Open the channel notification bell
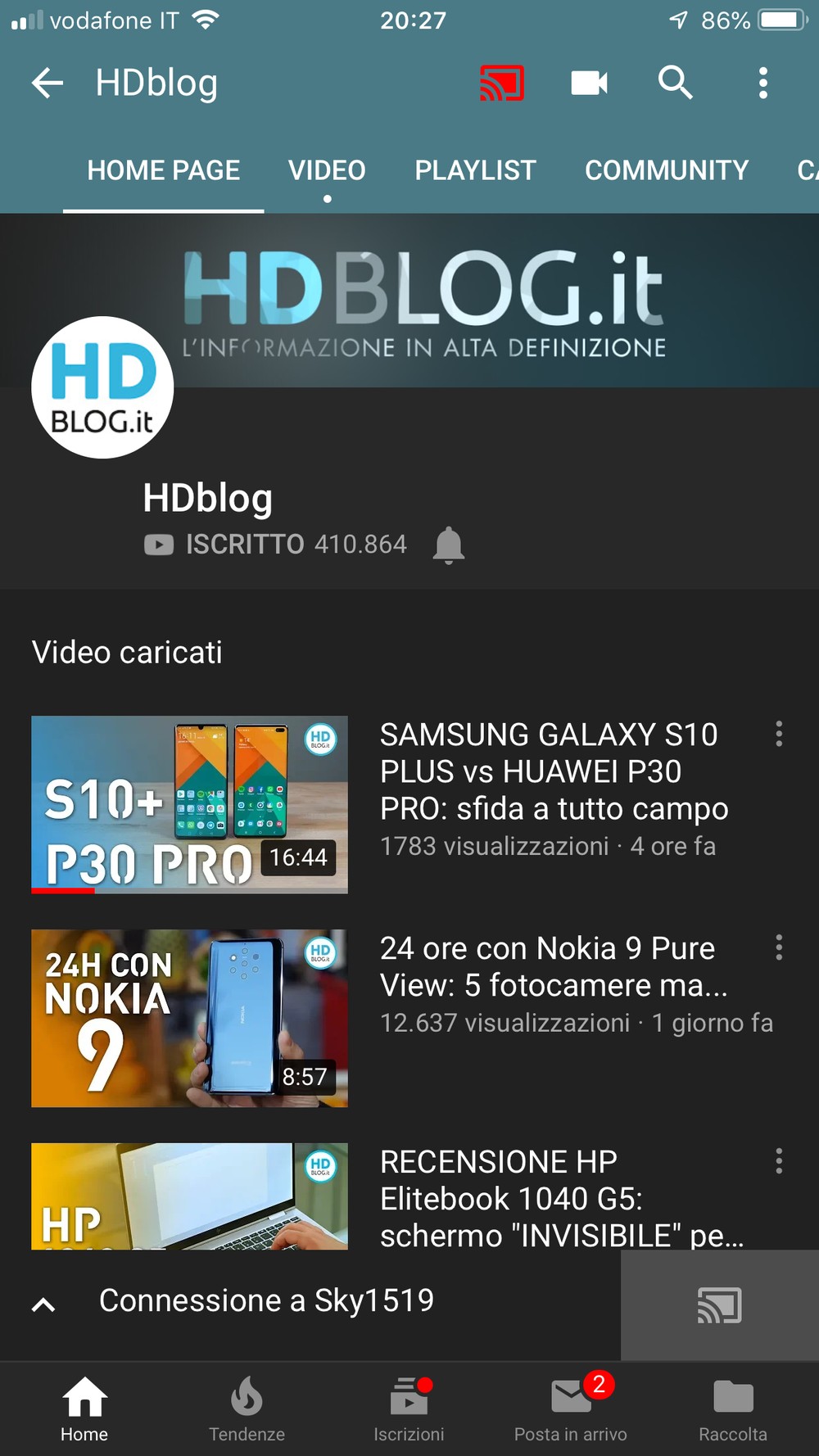 pyautogui.click(x=449, y=545)
